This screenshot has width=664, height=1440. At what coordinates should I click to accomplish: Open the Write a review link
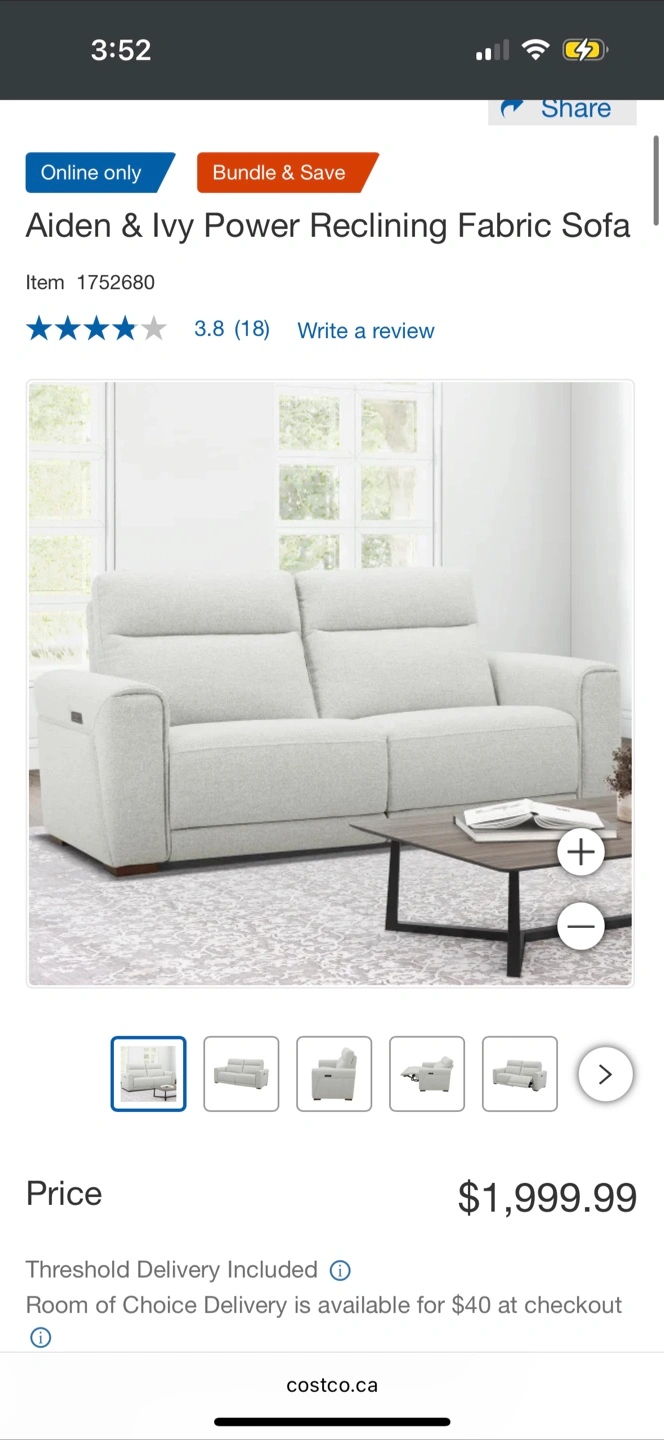[365, 331]
